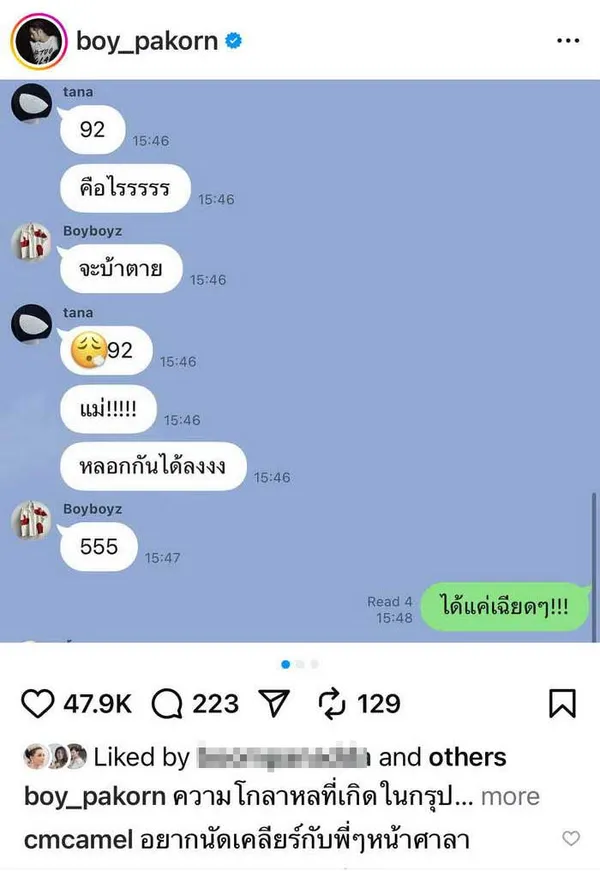Open the post overflow menu

coord(568,41)
